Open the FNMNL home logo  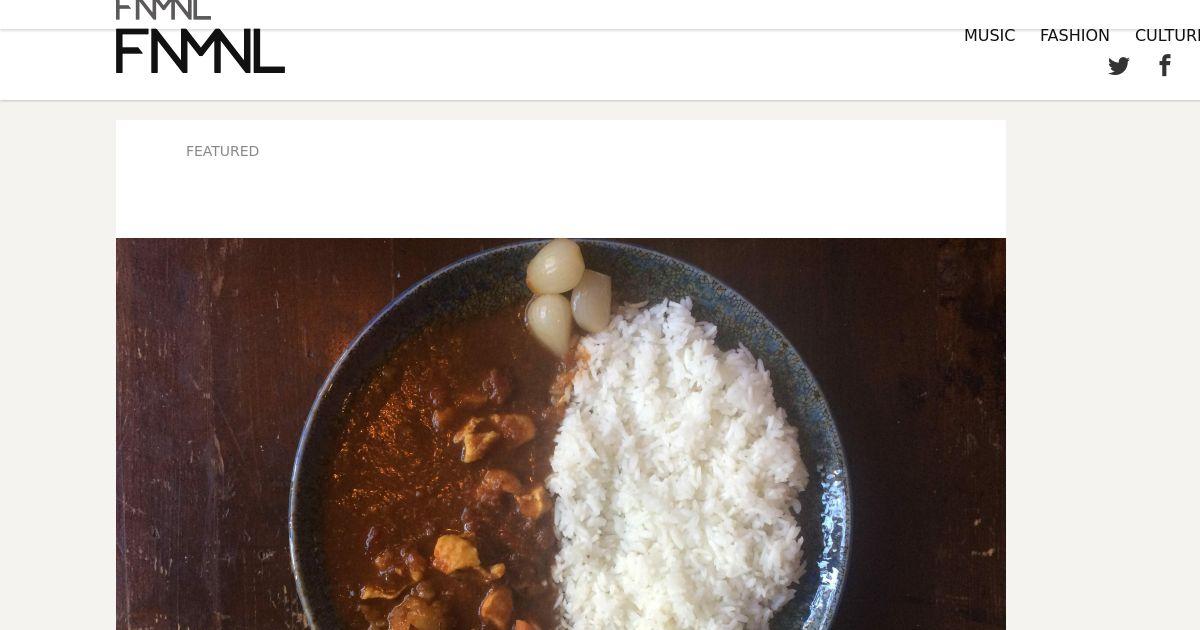pyautogui.click(x=200, y=51)
